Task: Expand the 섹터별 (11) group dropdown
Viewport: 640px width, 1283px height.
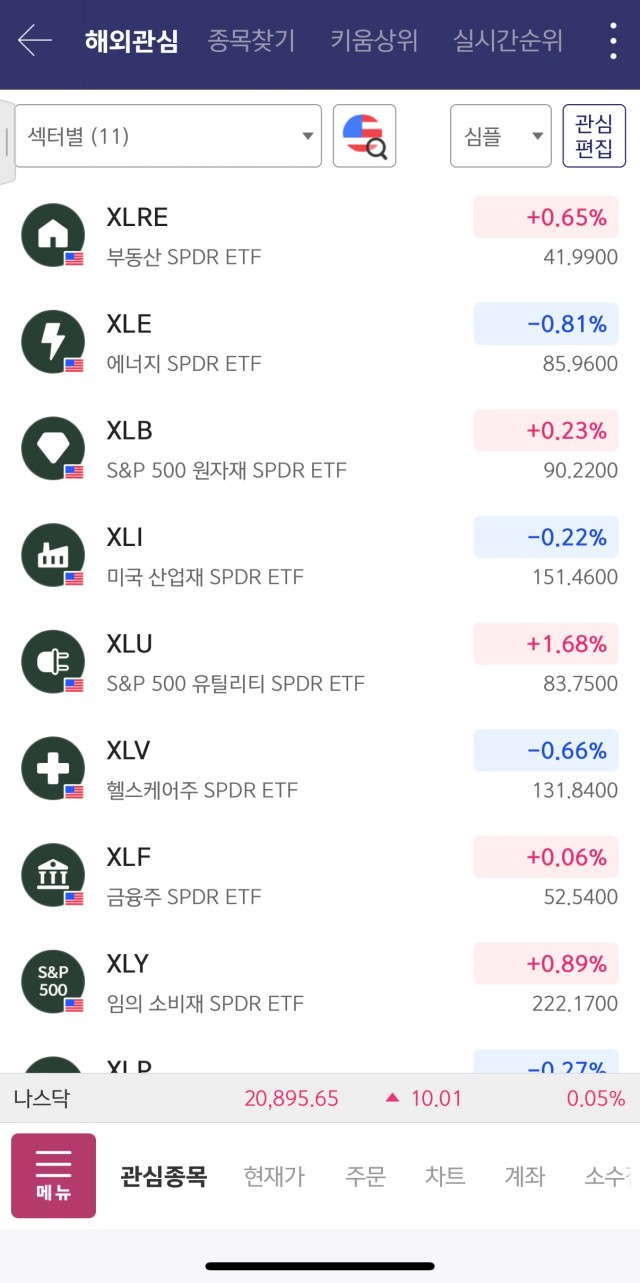Action: coord(168,136)
